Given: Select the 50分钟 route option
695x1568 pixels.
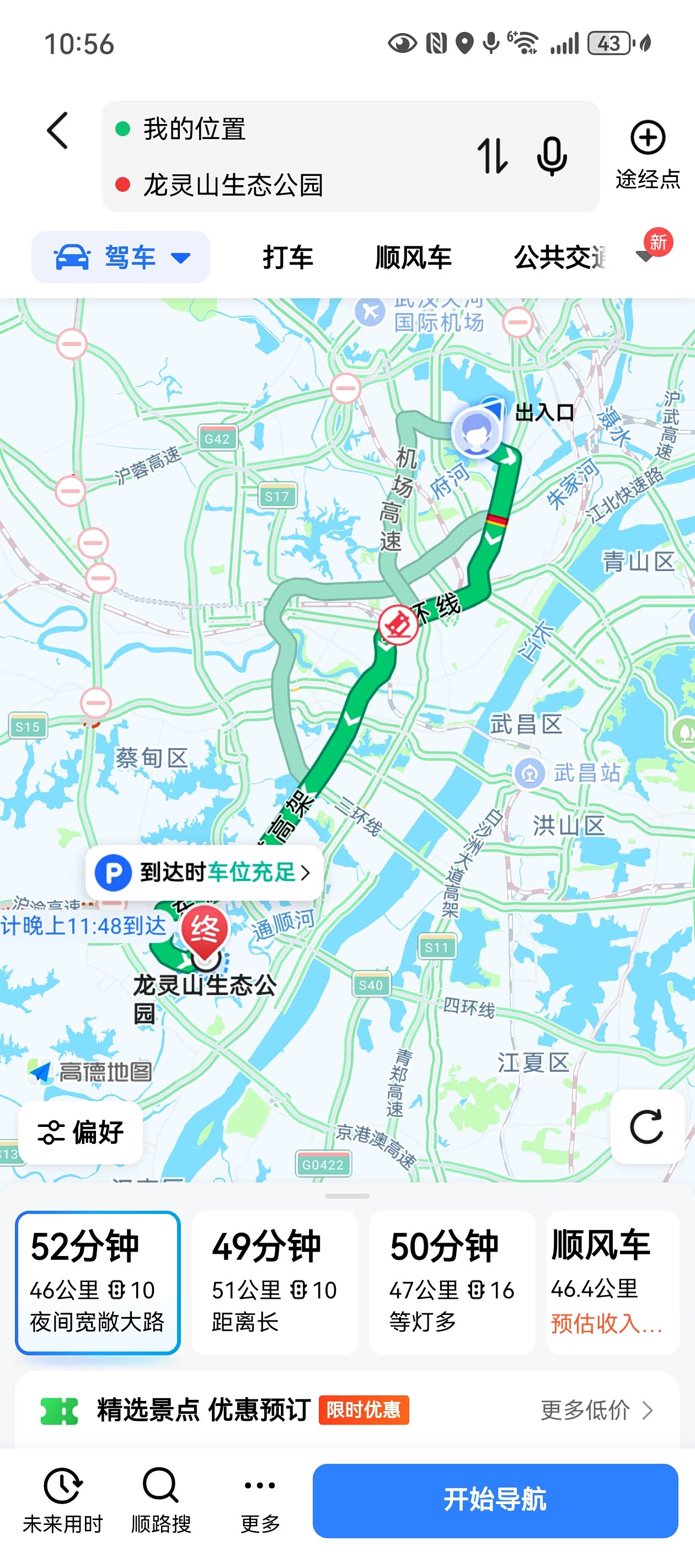Looking at the screenshot, I should 452,1282.
